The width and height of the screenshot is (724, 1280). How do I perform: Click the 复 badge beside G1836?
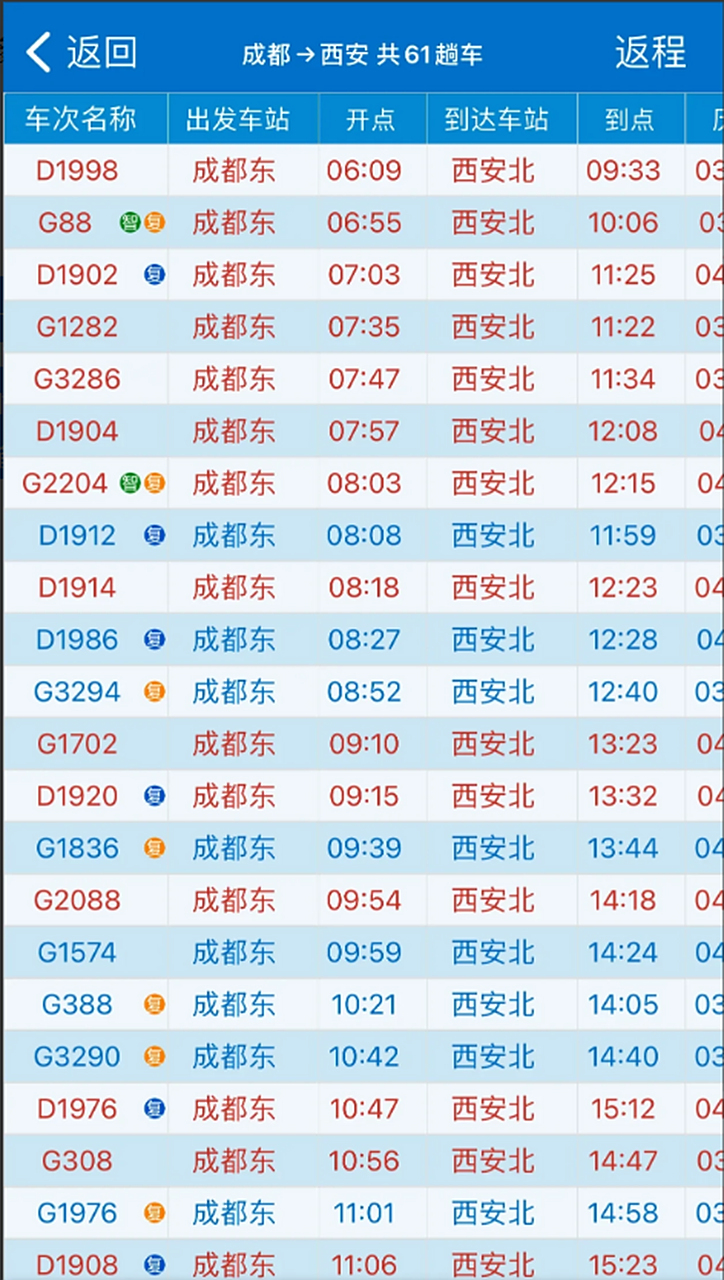click(x=155, y=848)
